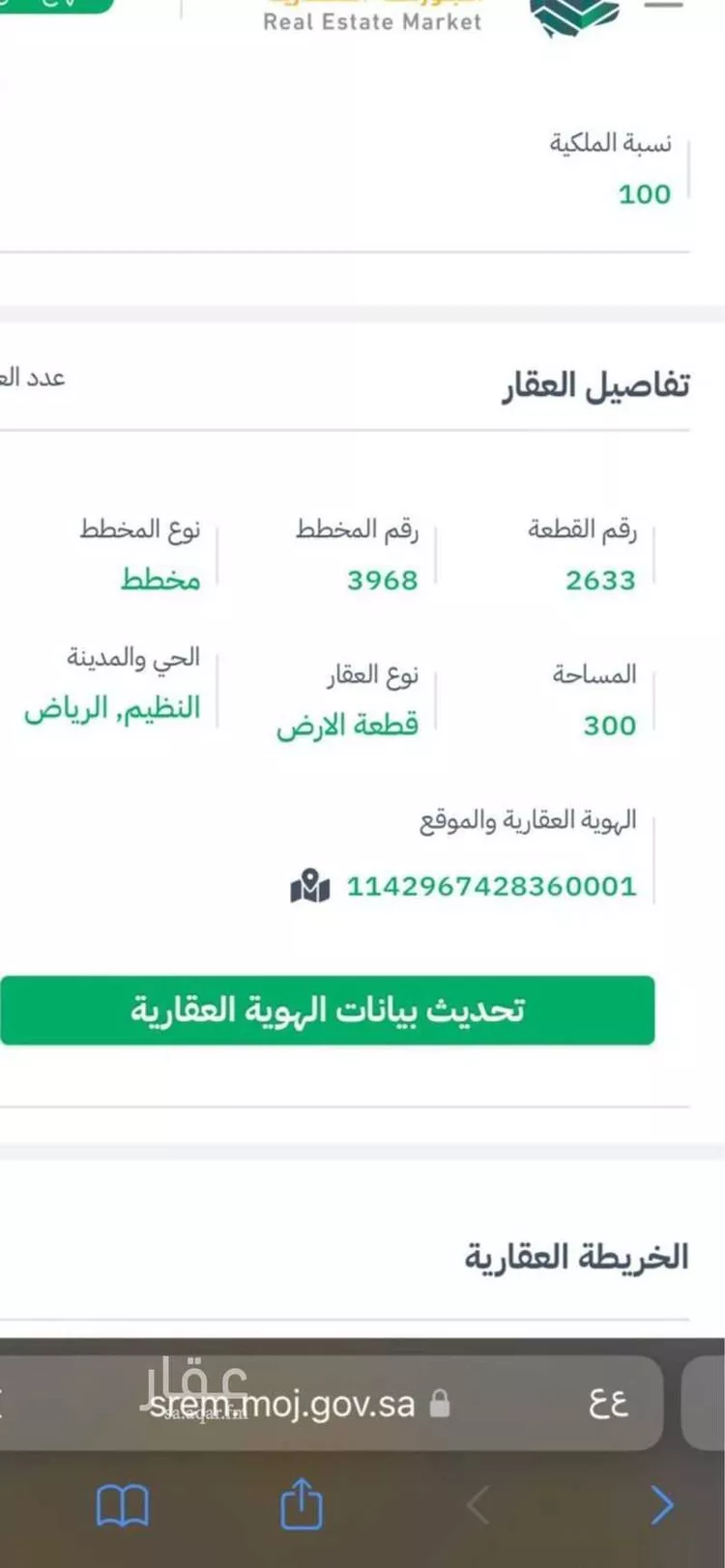Share this page via Safari share icon
725x1568 pixels.
tap(301, 1503)
